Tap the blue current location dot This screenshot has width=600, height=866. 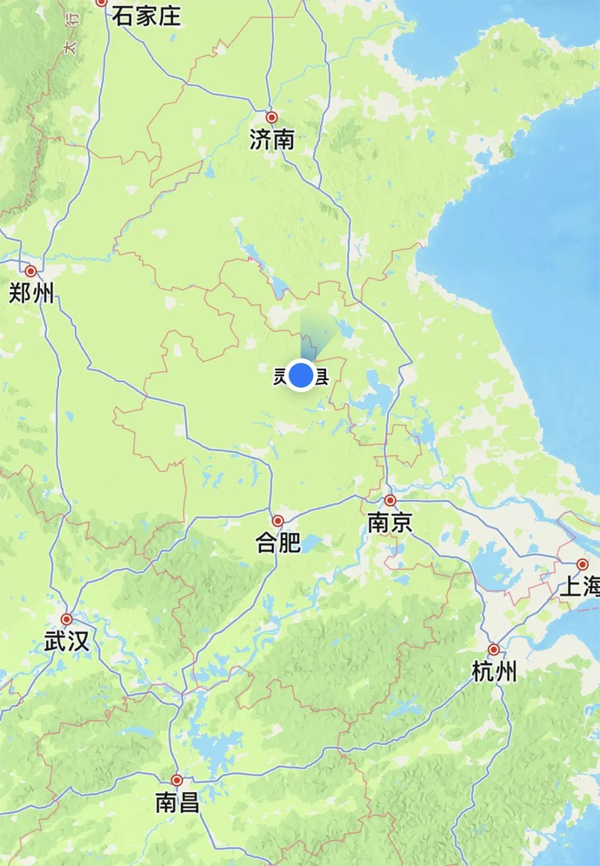click(x=302, y=376)
